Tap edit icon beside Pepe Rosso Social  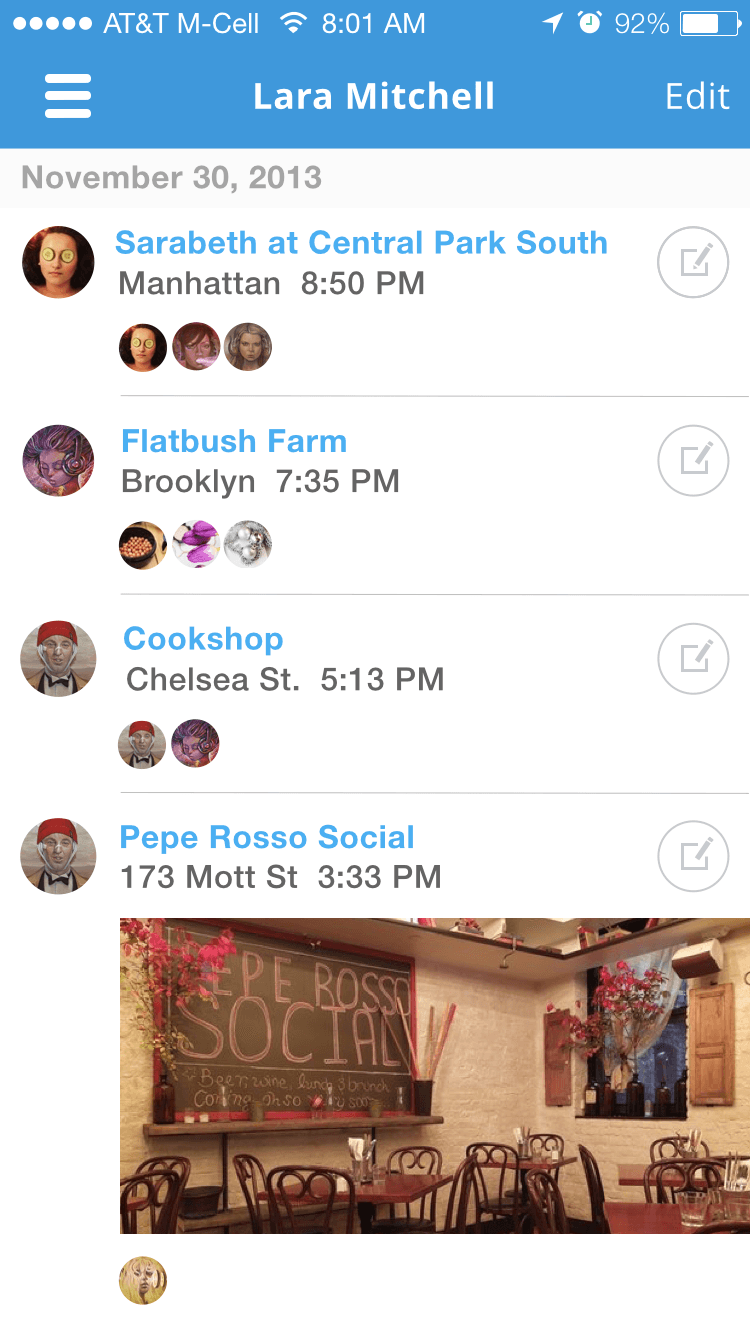tap(693, 856)
